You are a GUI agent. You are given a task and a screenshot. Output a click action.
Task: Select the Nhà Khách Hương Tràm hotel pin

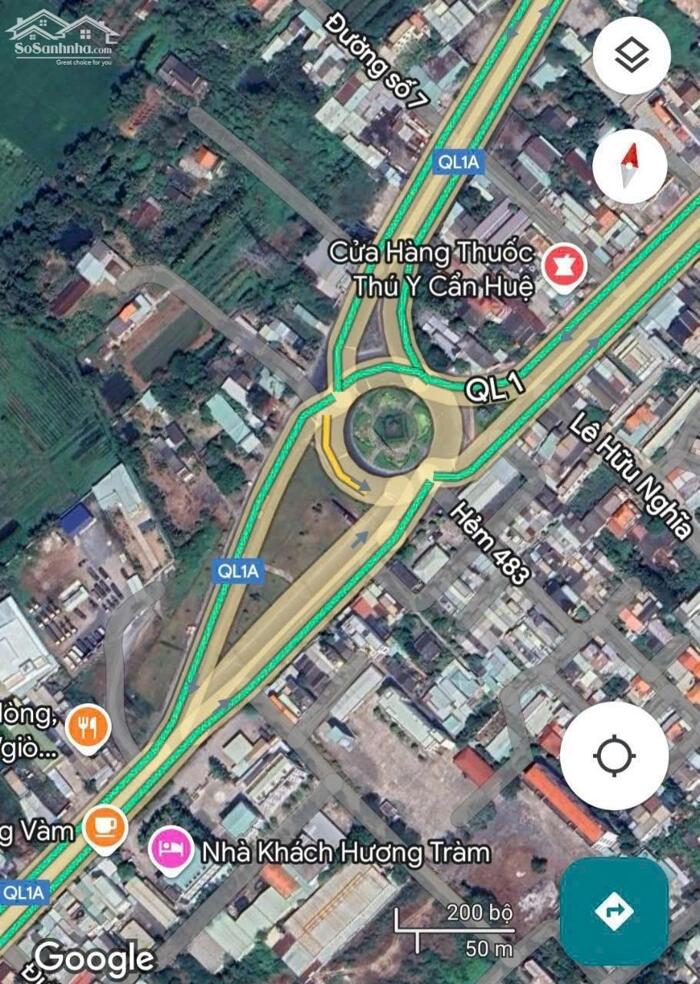coord(172,850)
